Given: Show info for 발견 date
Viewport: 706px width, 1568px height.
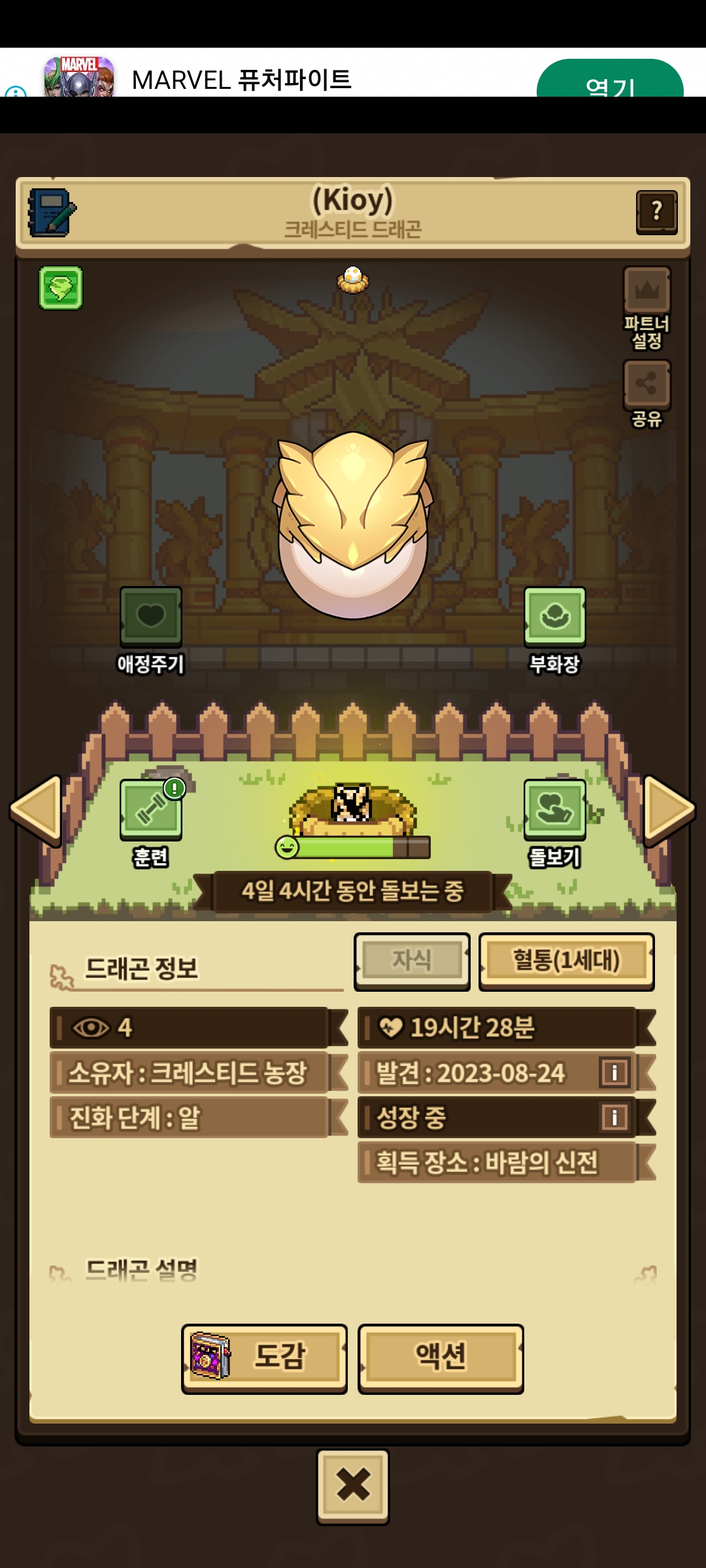Looking at the screenshot, I should point(614,1072).
